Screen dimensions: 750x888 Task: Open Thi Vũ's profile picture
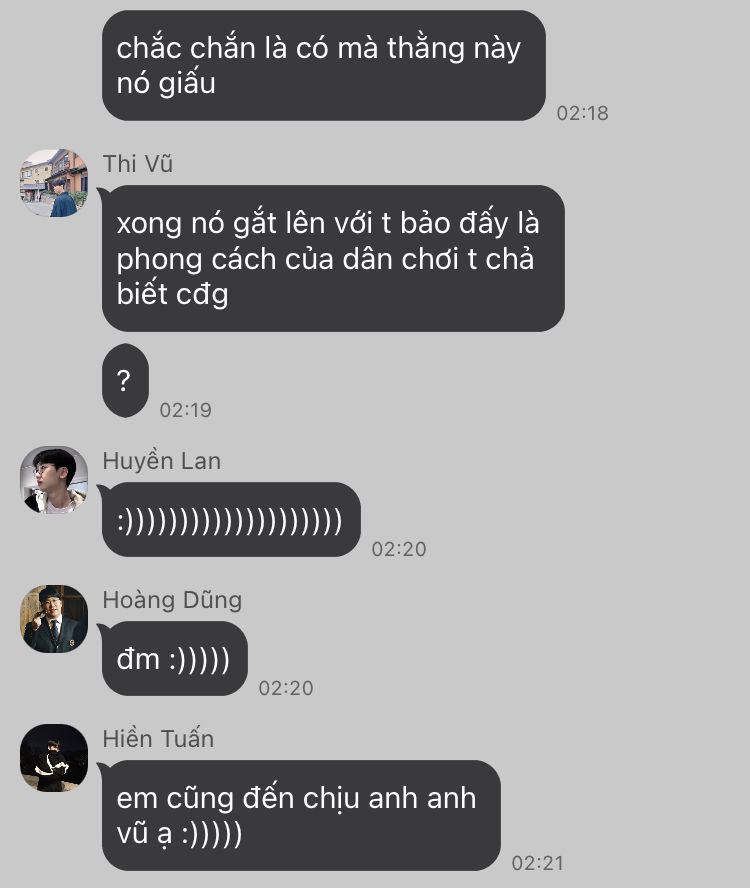coord(54,183)
